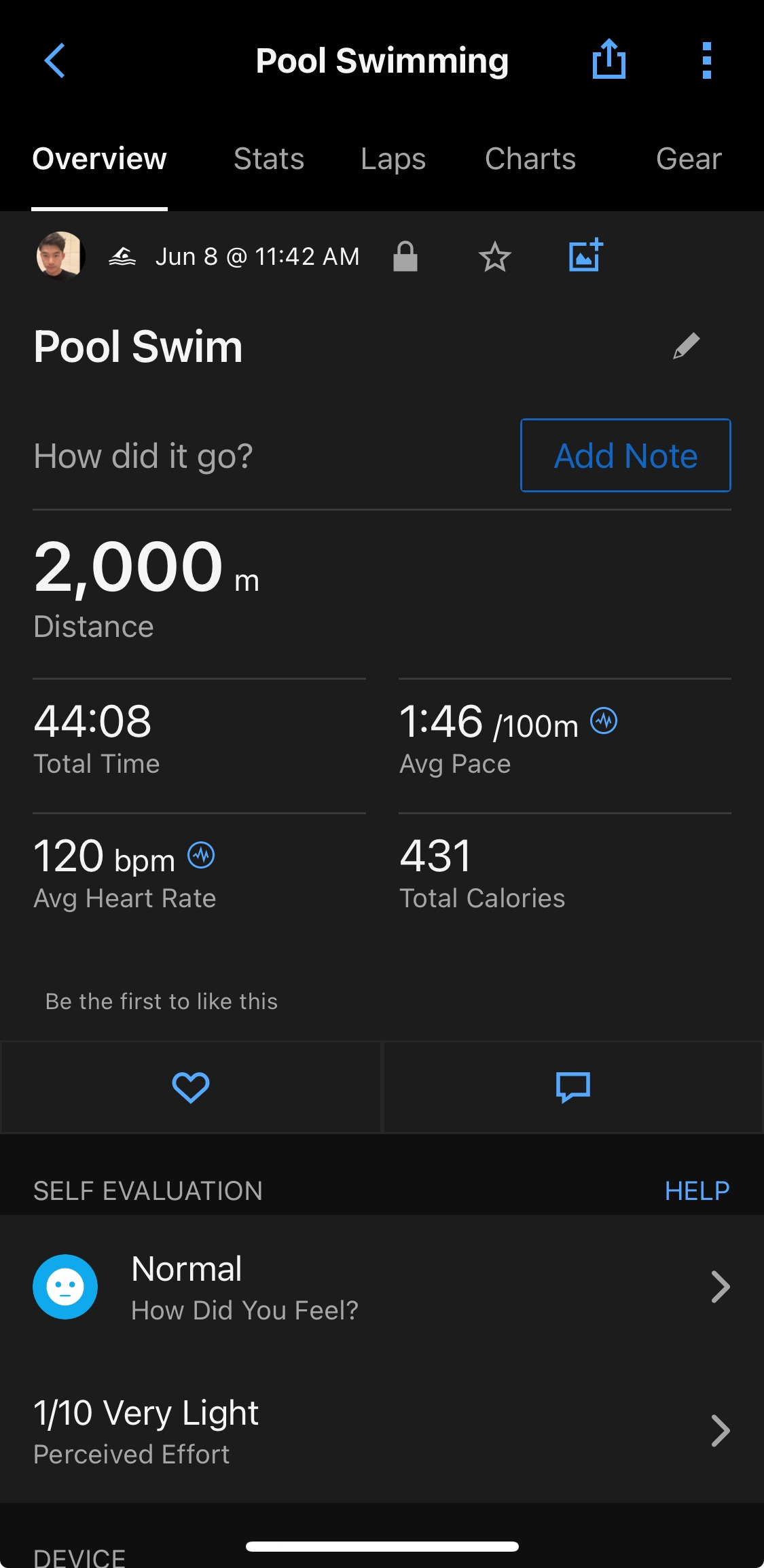
Task: Open the three-dot overflow menu
Action: click(706, 60)
